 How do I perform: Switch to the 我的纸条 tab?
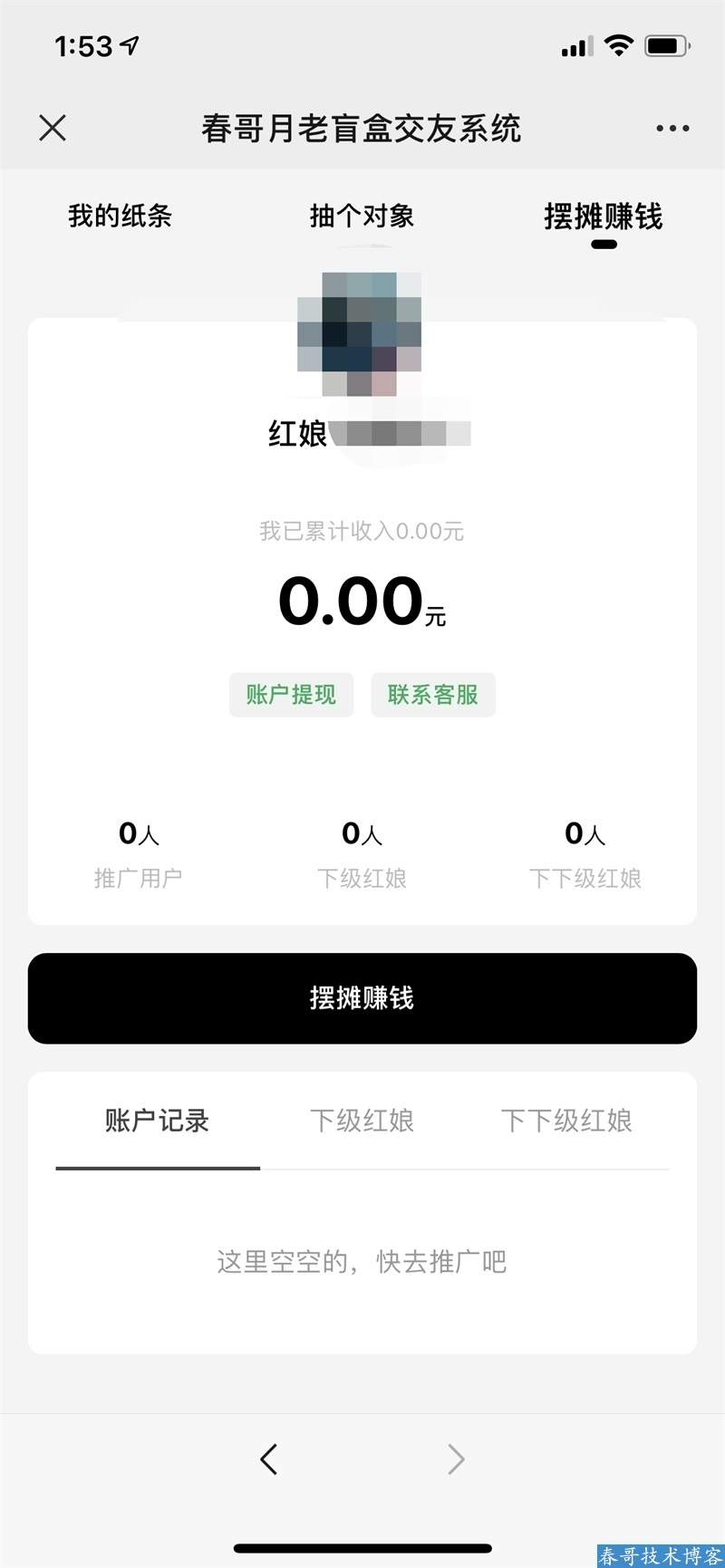pos(120,216)
